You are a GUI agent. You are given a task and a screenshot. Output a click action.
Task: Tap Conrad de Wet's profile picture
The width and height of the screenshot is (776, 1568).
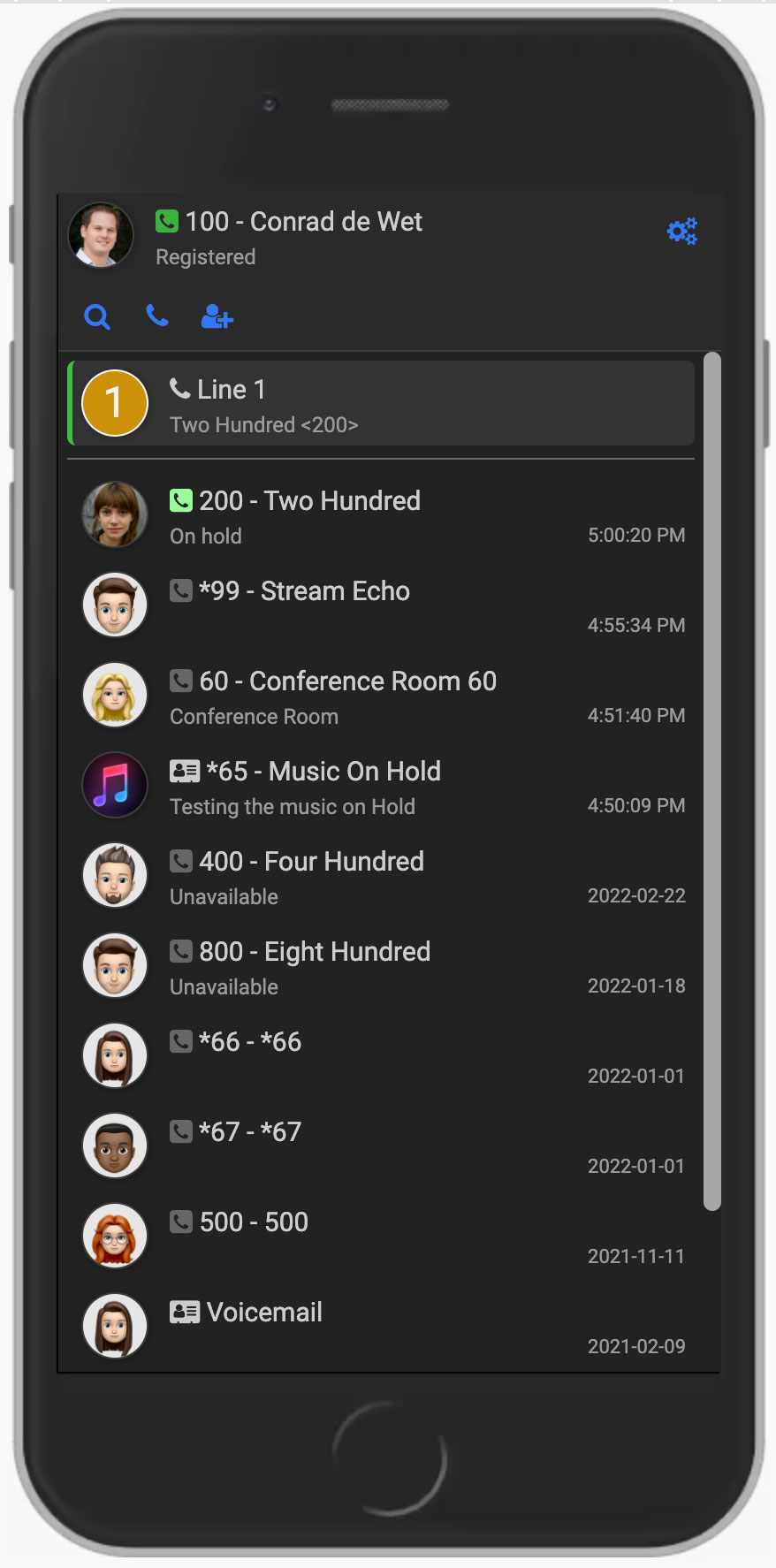pos(101,235)
